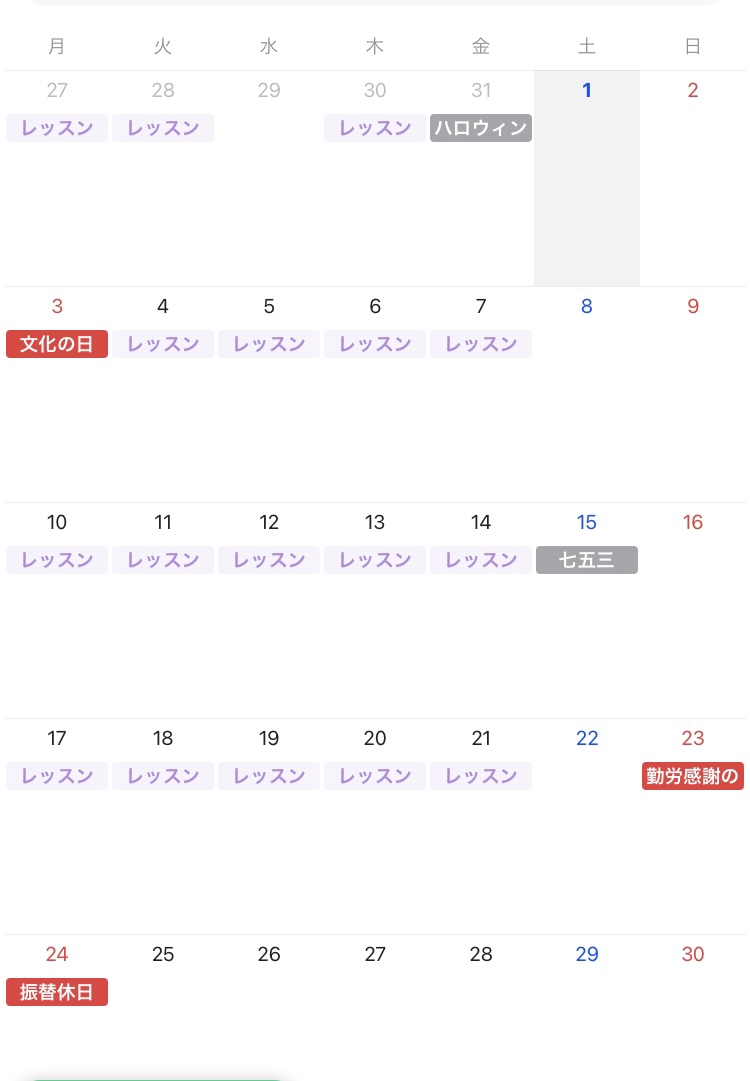Screen dimensions: 750x1081
Task: Open the レッスン event on the 20th
Action: (375, 776)
